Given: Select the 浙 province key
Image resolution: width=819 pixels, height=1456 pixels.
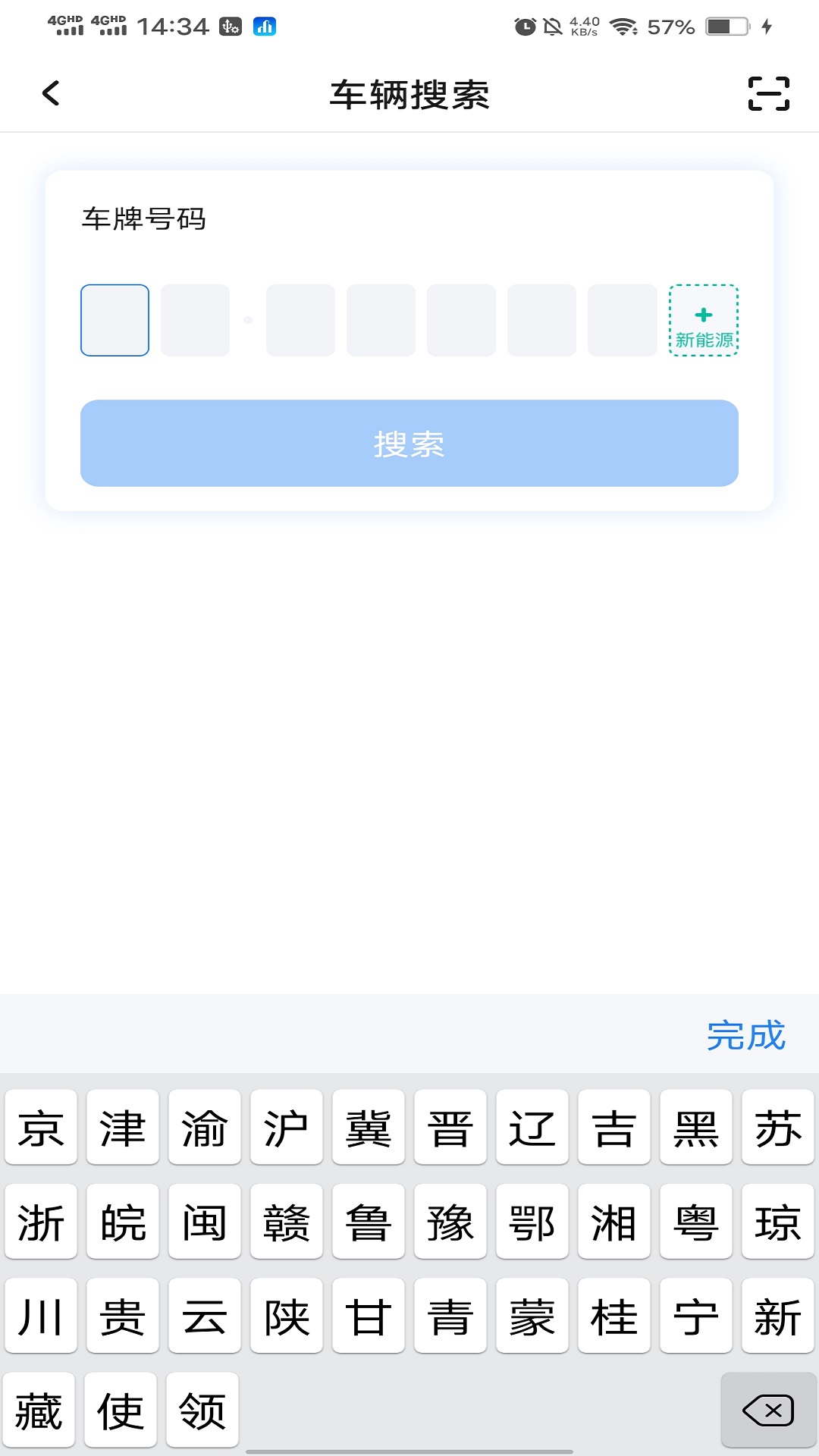Looking at the screenshot, I should tap(41, 1221).
